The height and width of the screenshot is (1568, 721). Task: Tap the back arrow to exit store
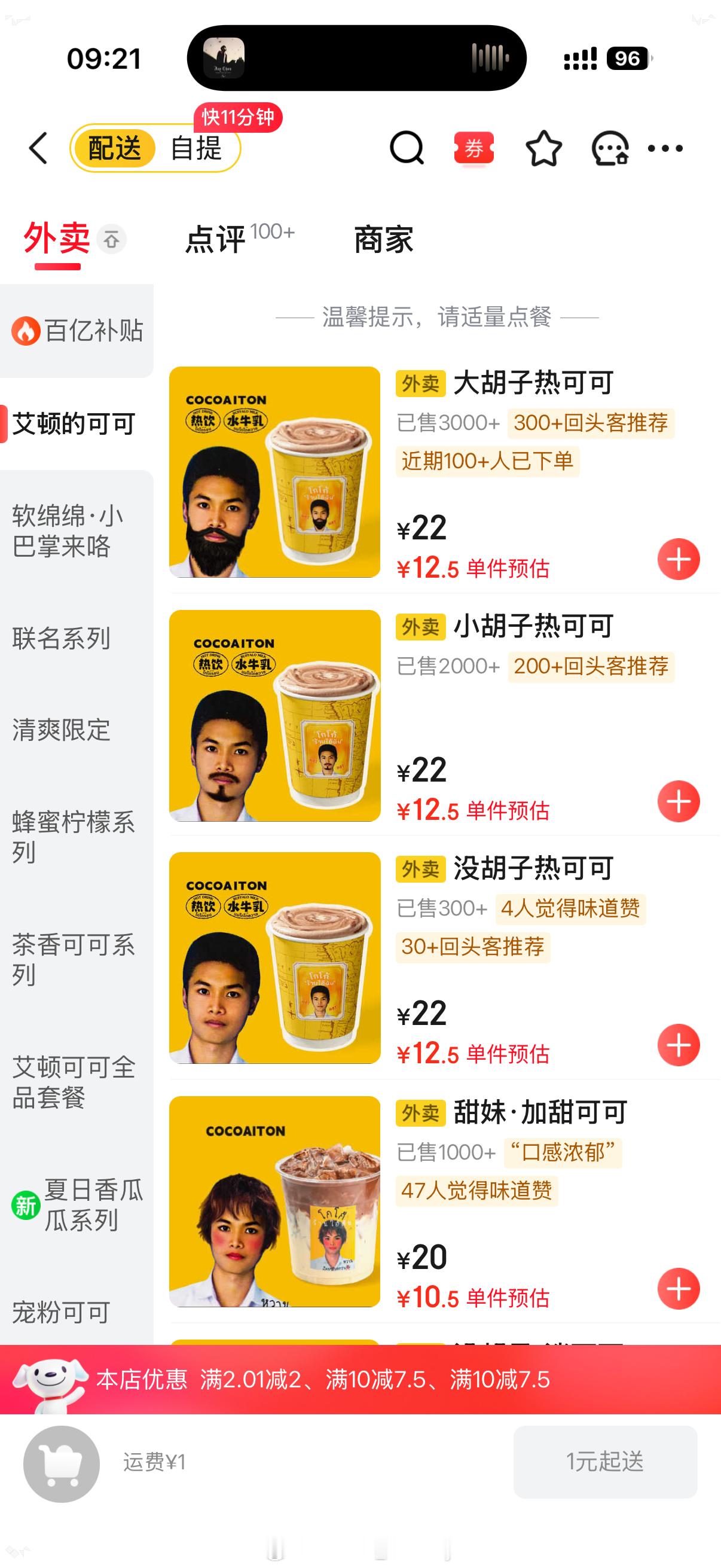tap(38, 148)
